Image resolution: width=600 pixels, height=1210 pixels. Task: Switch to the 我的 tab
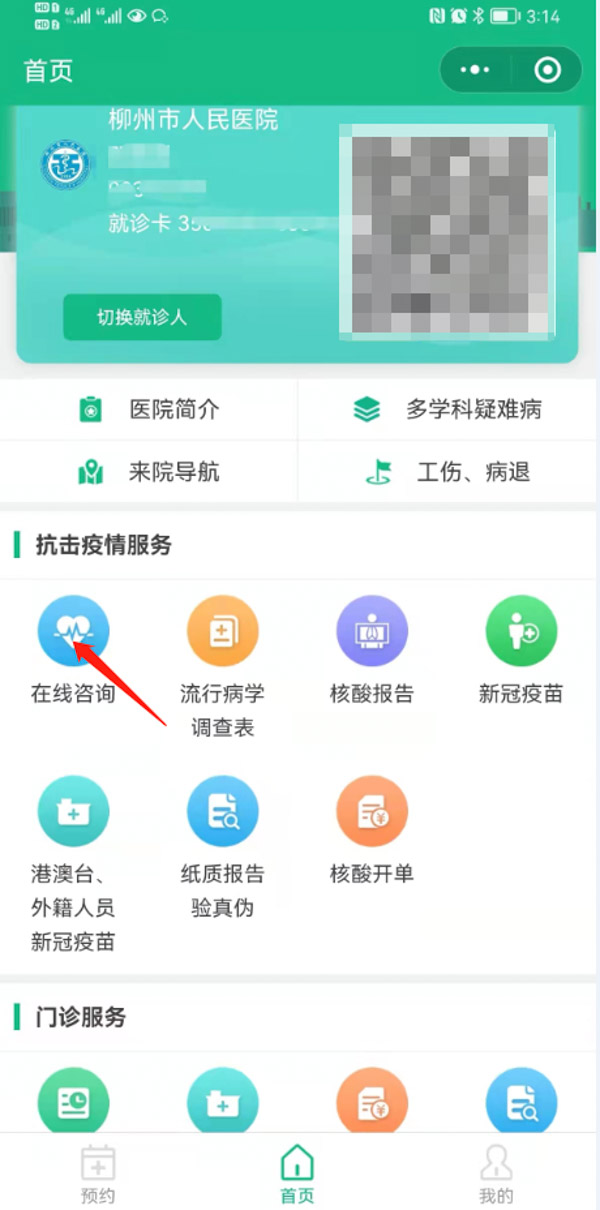(x=496, y=1173)
